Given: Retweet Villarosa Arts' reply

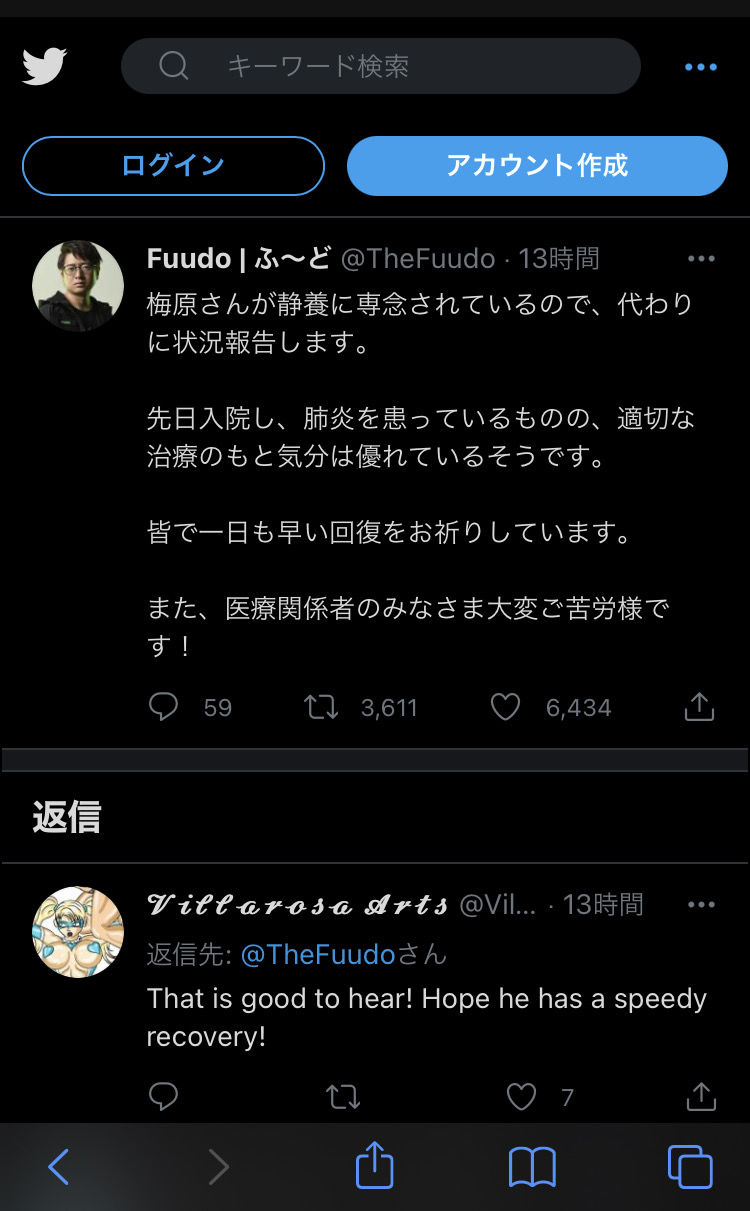Looking at the screenshot, I should (x=343, y=1097).
